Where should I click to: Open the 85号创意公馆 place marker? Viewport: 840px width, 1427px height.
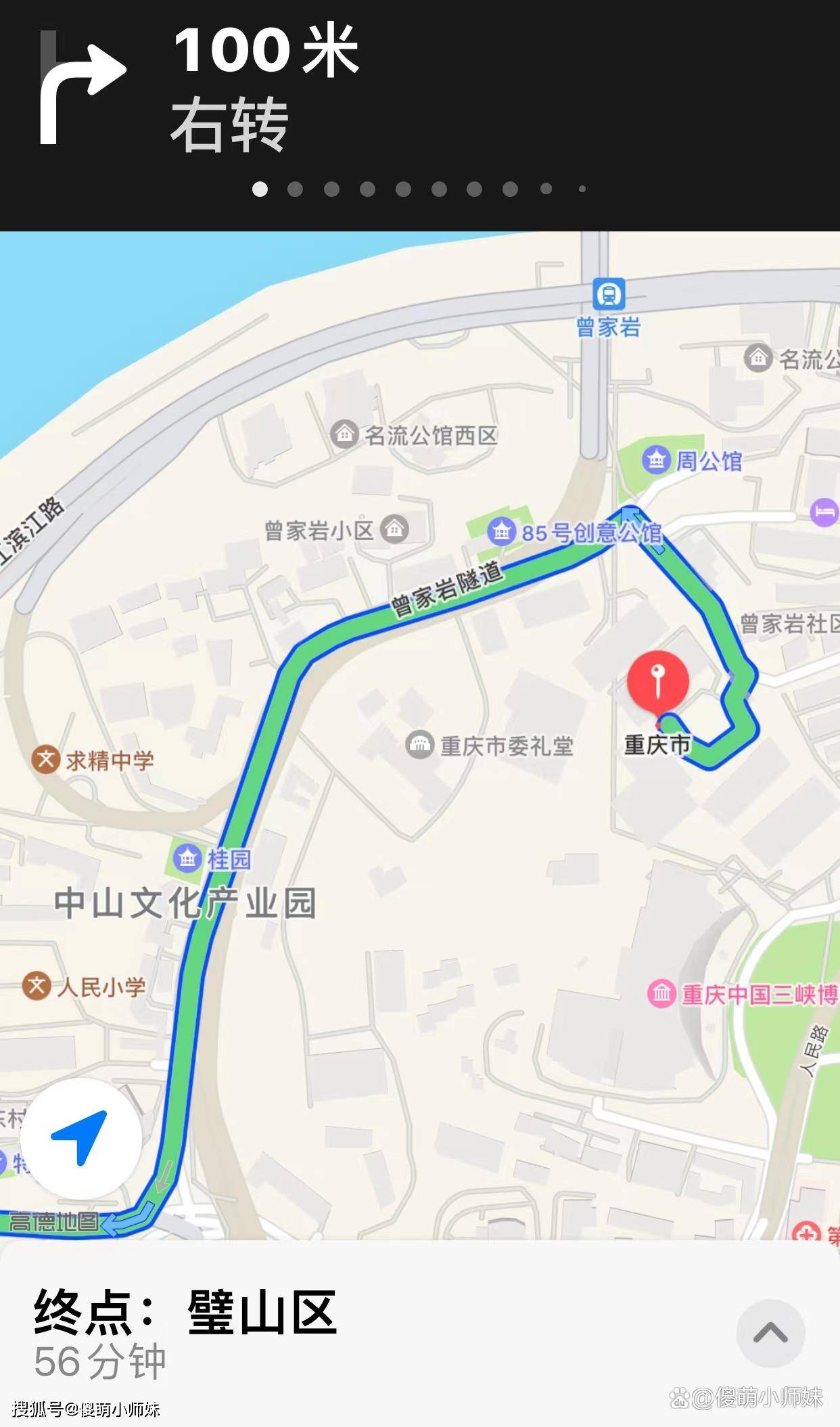[501, 531]
